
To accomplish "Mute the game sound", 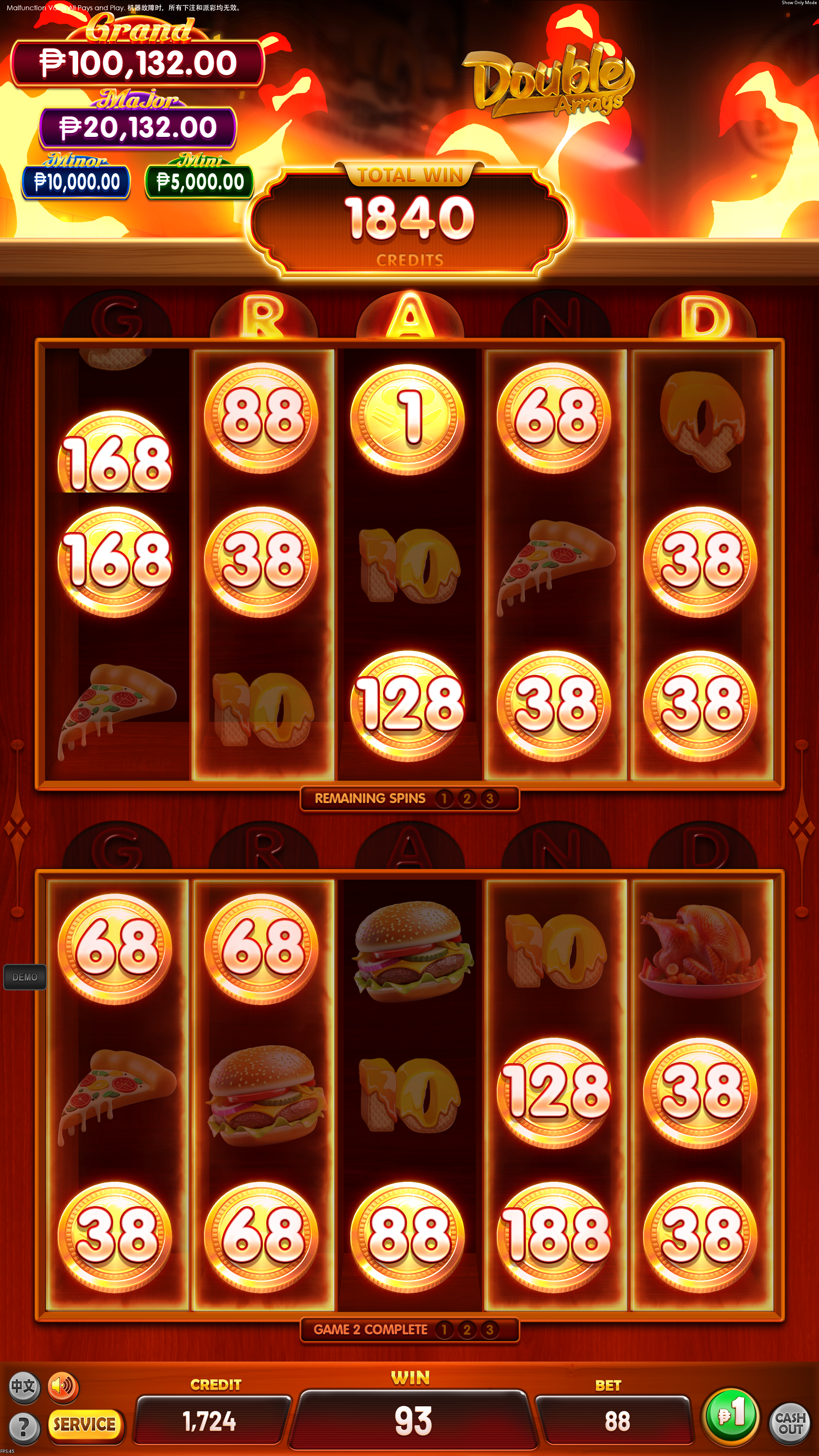I will point(63,1387).
